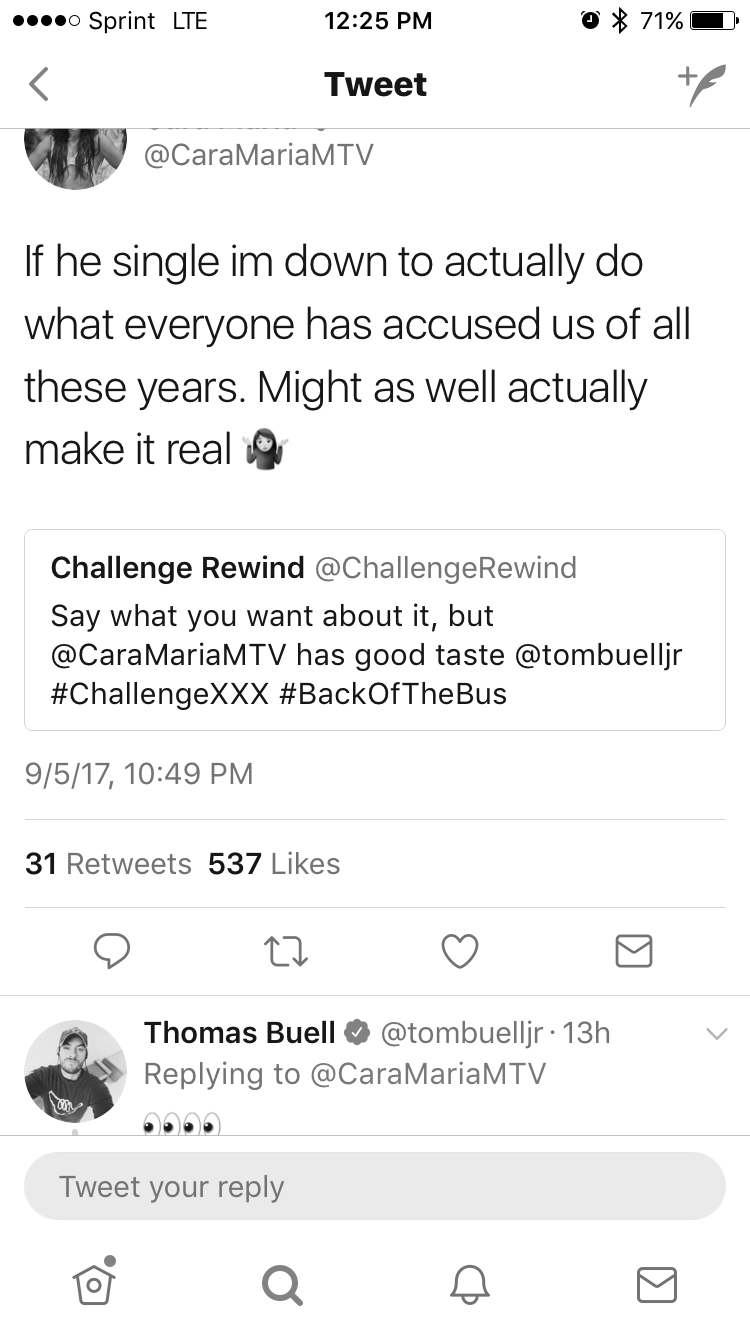The image size is (750, 1334).
Task: Open the Messages tab in the bottom bar
Action: (657, 1284)
